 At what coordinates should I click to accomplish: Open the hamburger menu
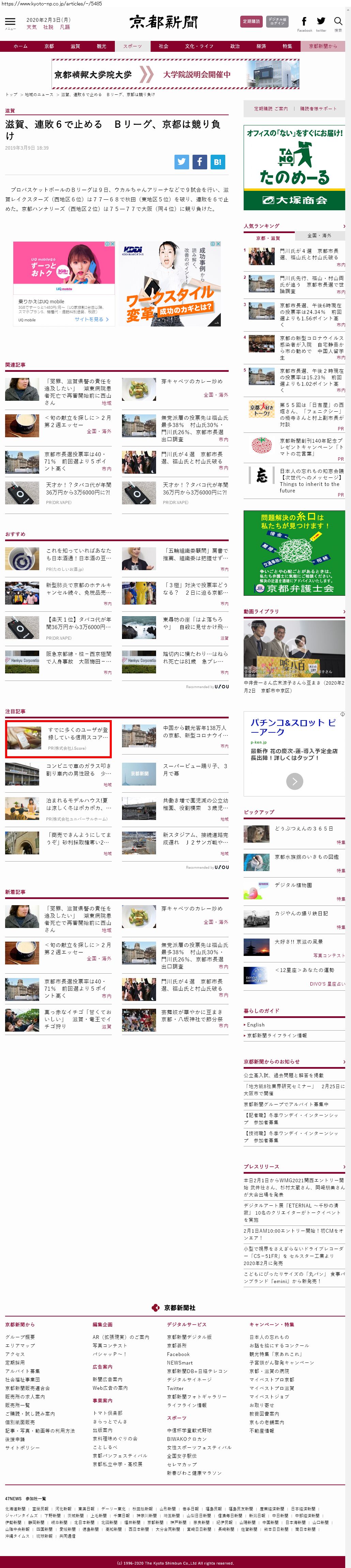tap(10, 22)
